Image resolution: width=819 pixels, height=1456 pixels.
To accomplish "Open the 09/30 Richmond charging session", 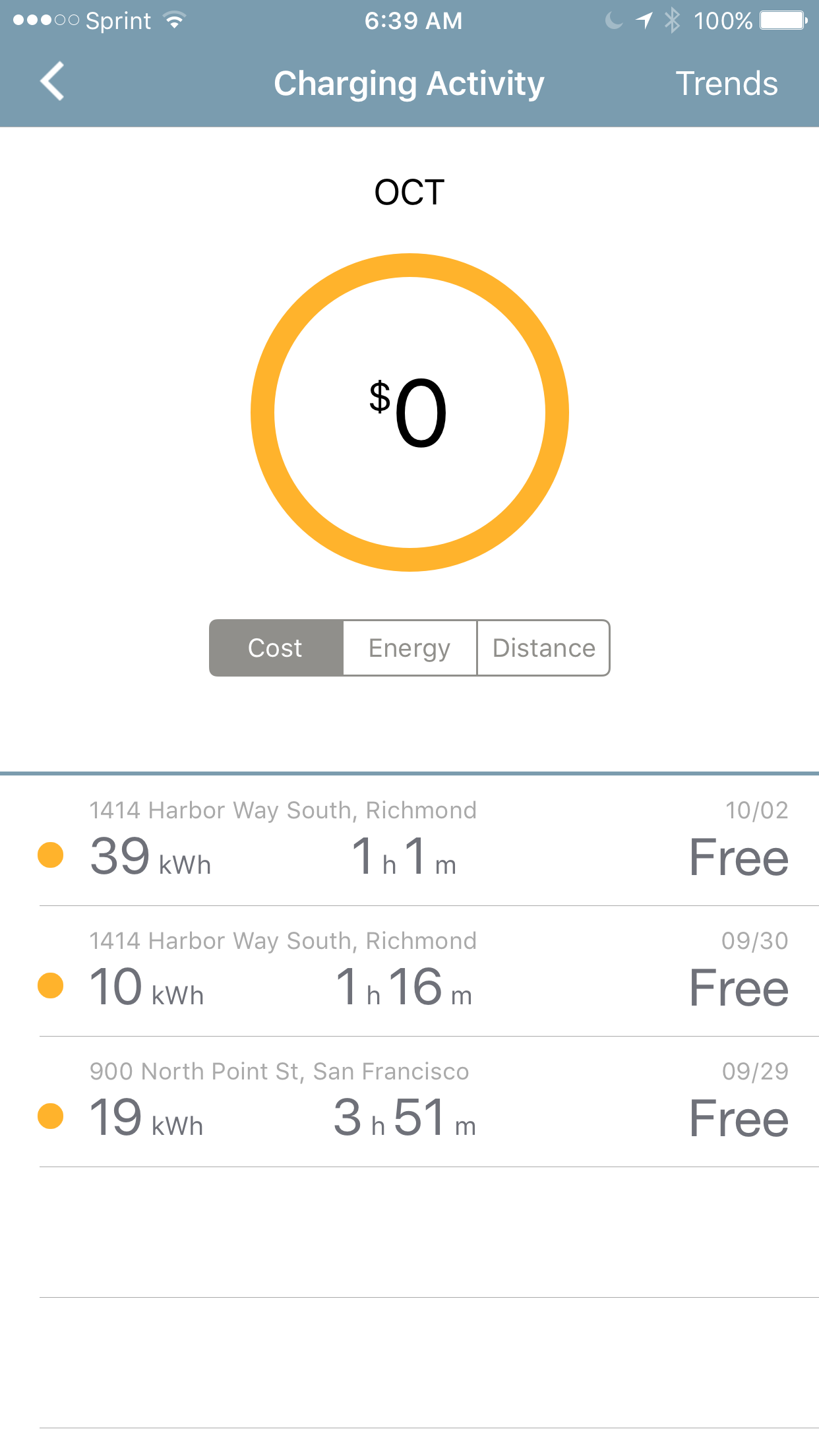I will 409,971.
